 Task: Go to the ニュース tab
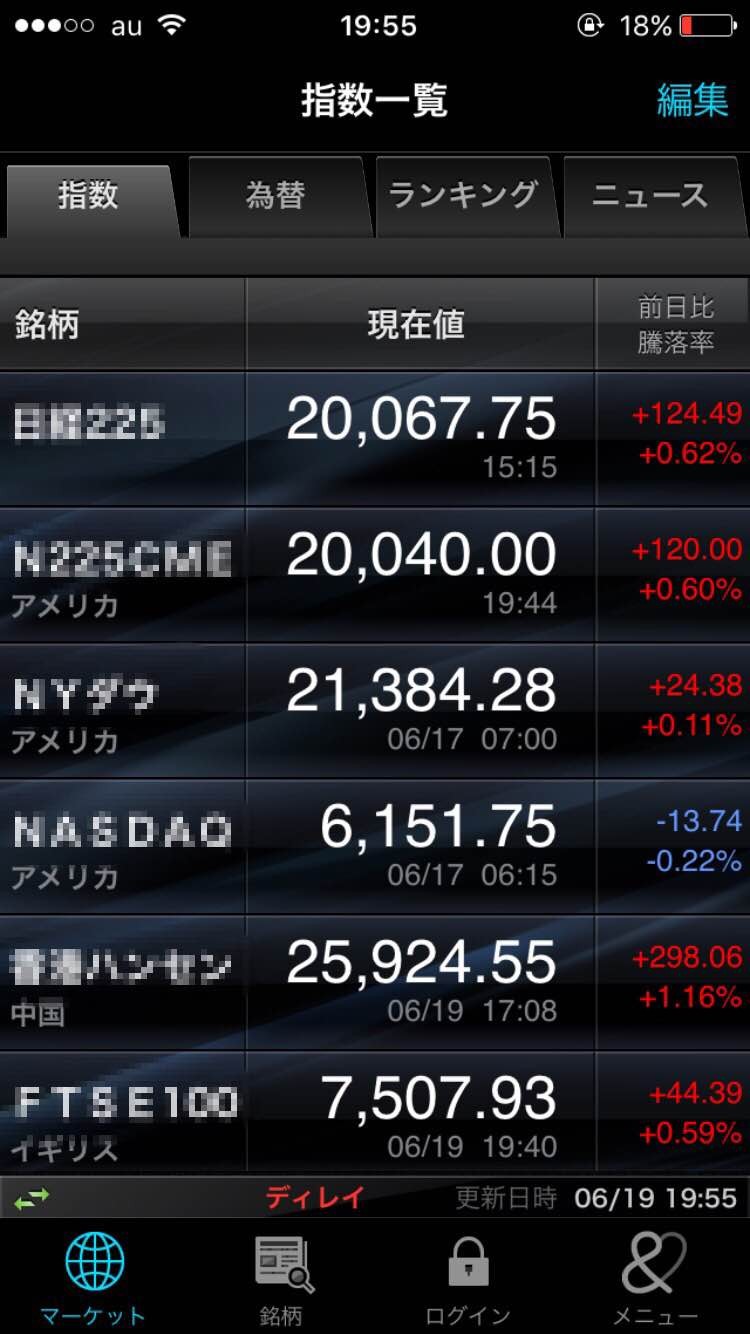click(x=650, y=196)
